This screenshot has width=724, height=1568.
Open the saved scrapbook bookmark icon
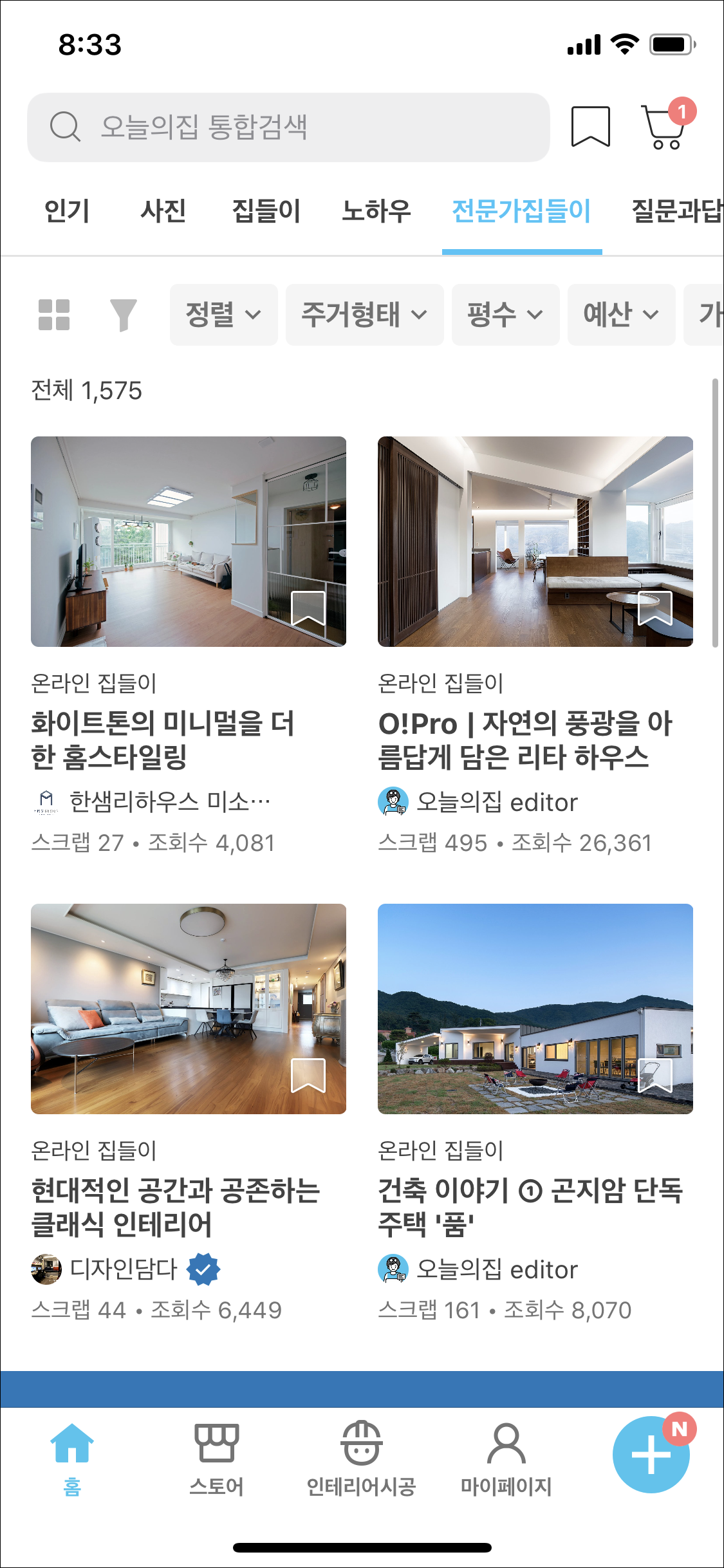tap(591, 127)
